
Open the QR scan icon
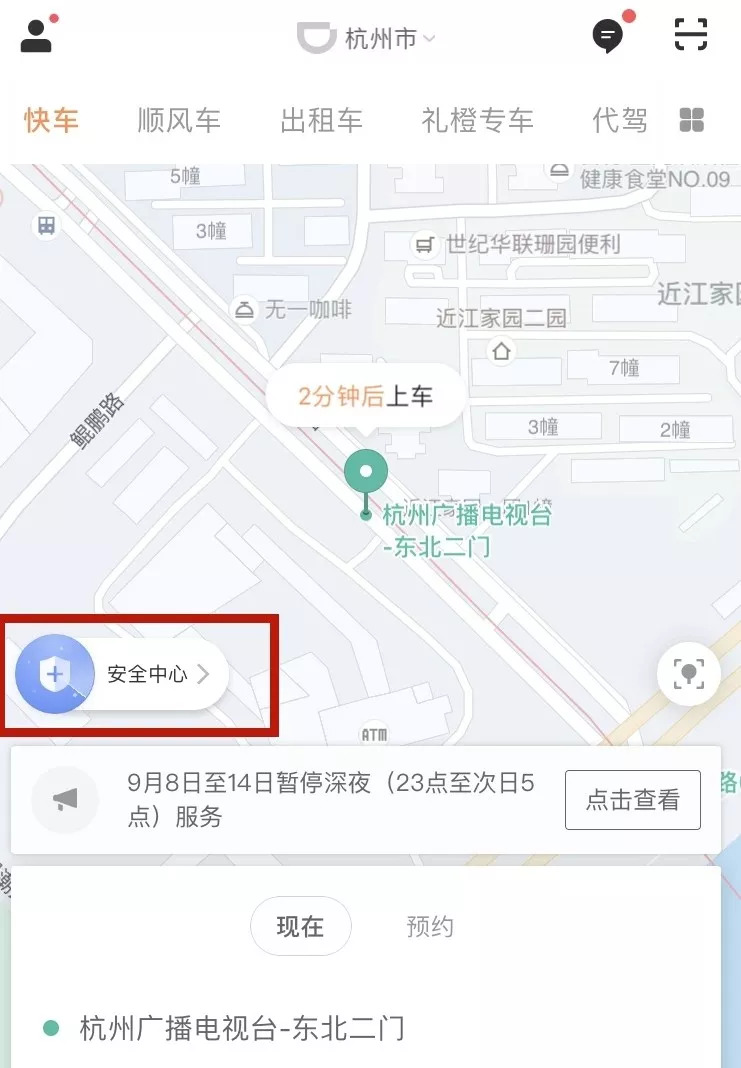tap(691, 35)
